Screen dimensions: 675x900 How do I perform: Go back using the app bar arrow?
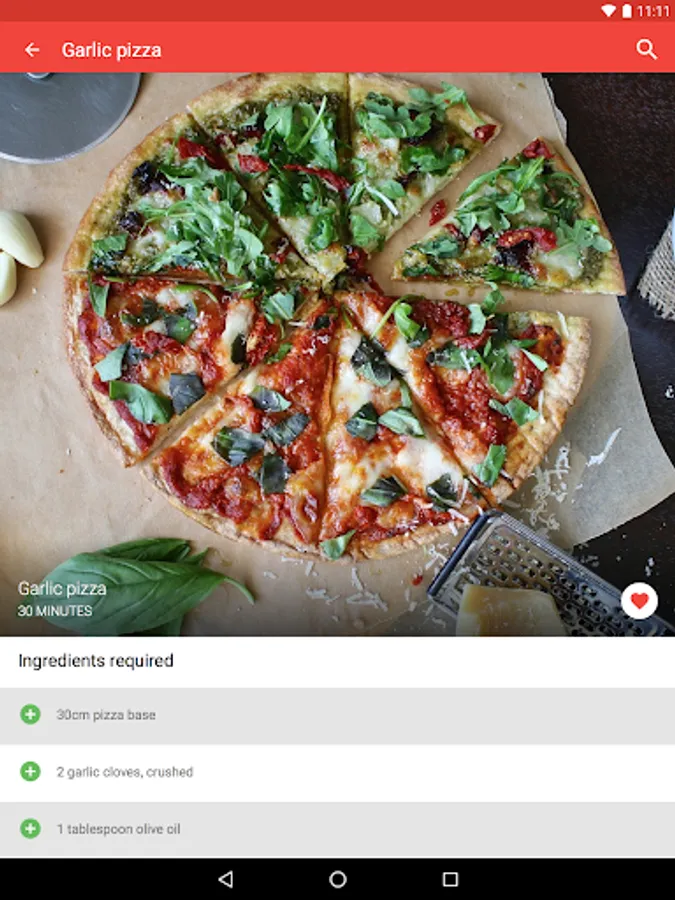coord(32,50)
